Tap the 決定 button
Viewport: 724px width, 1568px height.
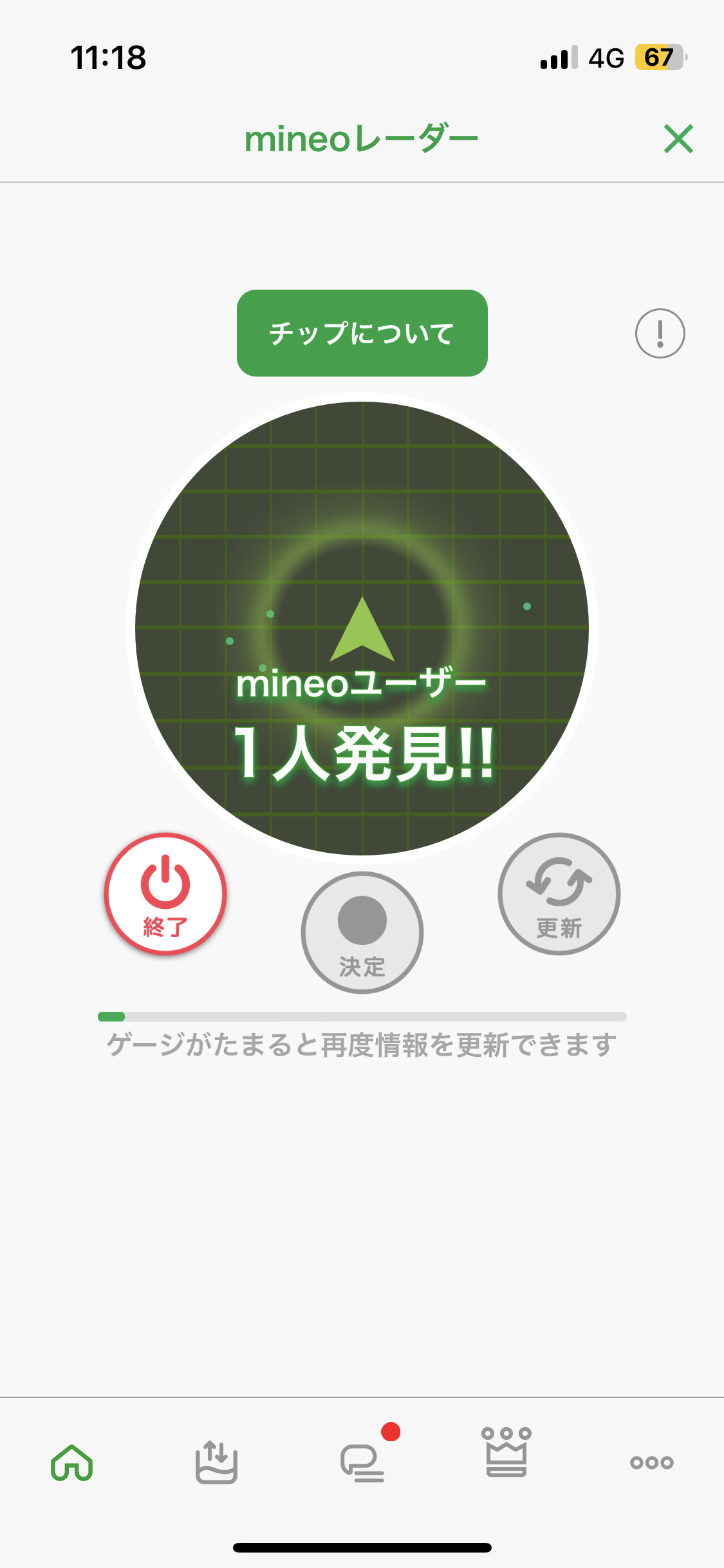[362, 932]
